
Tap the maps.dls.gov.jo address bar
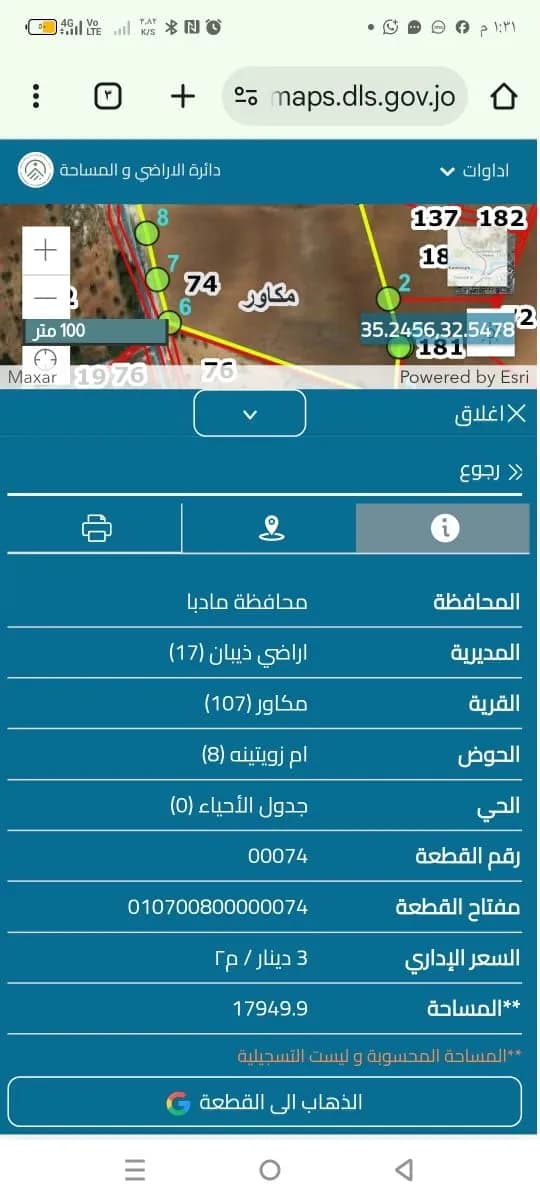(345, 96)
